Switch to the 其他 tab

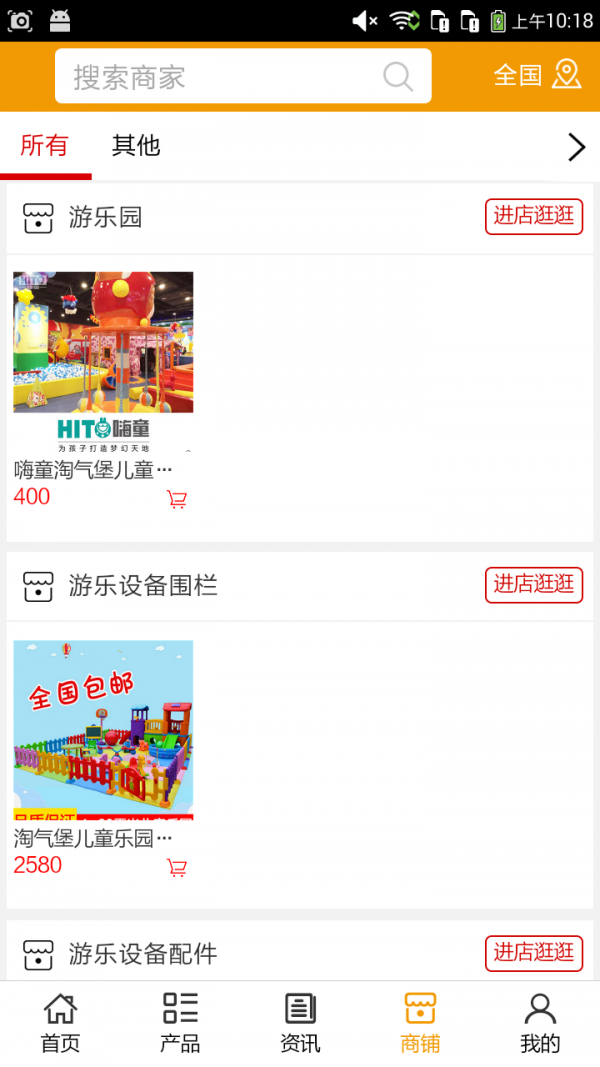[136, 146]
